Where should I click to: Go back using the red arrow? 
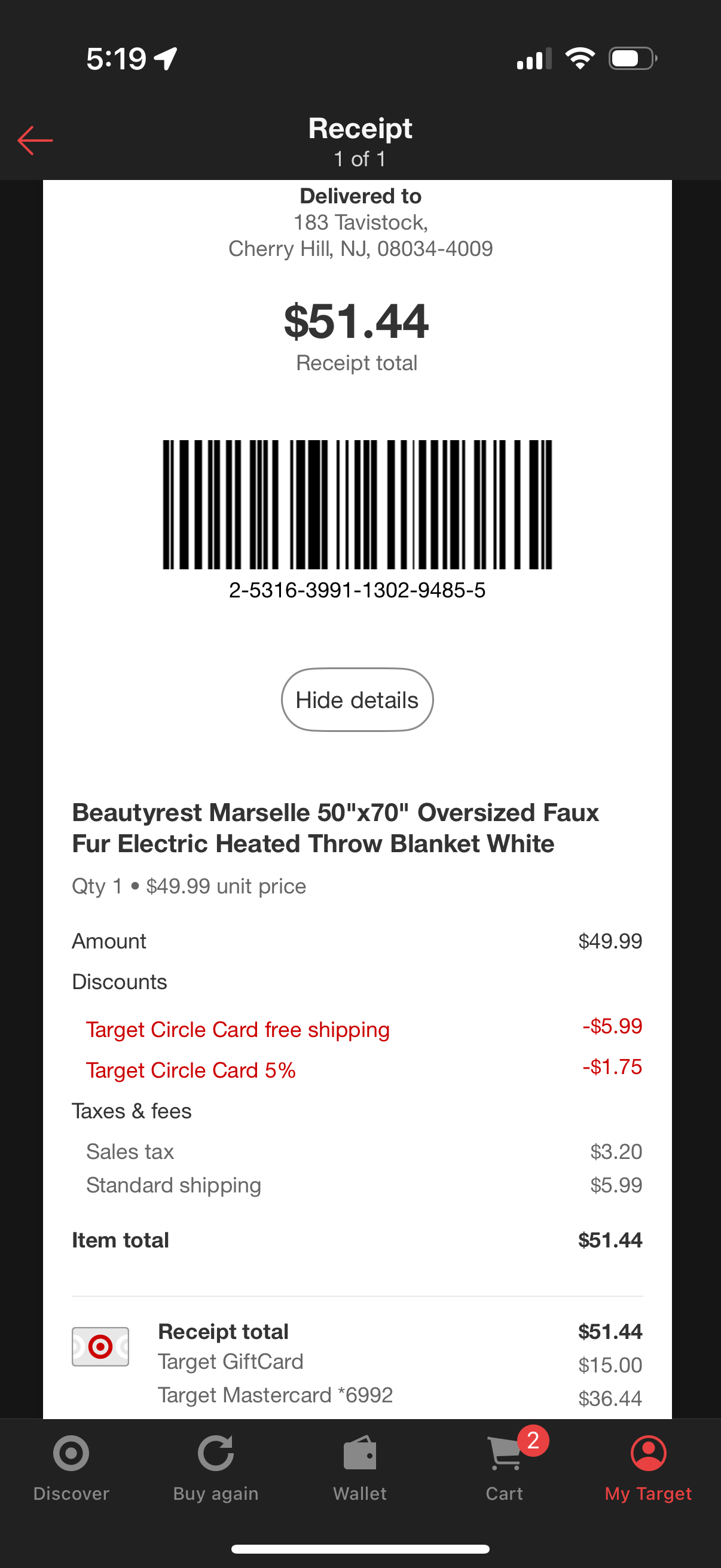[35, 141]
